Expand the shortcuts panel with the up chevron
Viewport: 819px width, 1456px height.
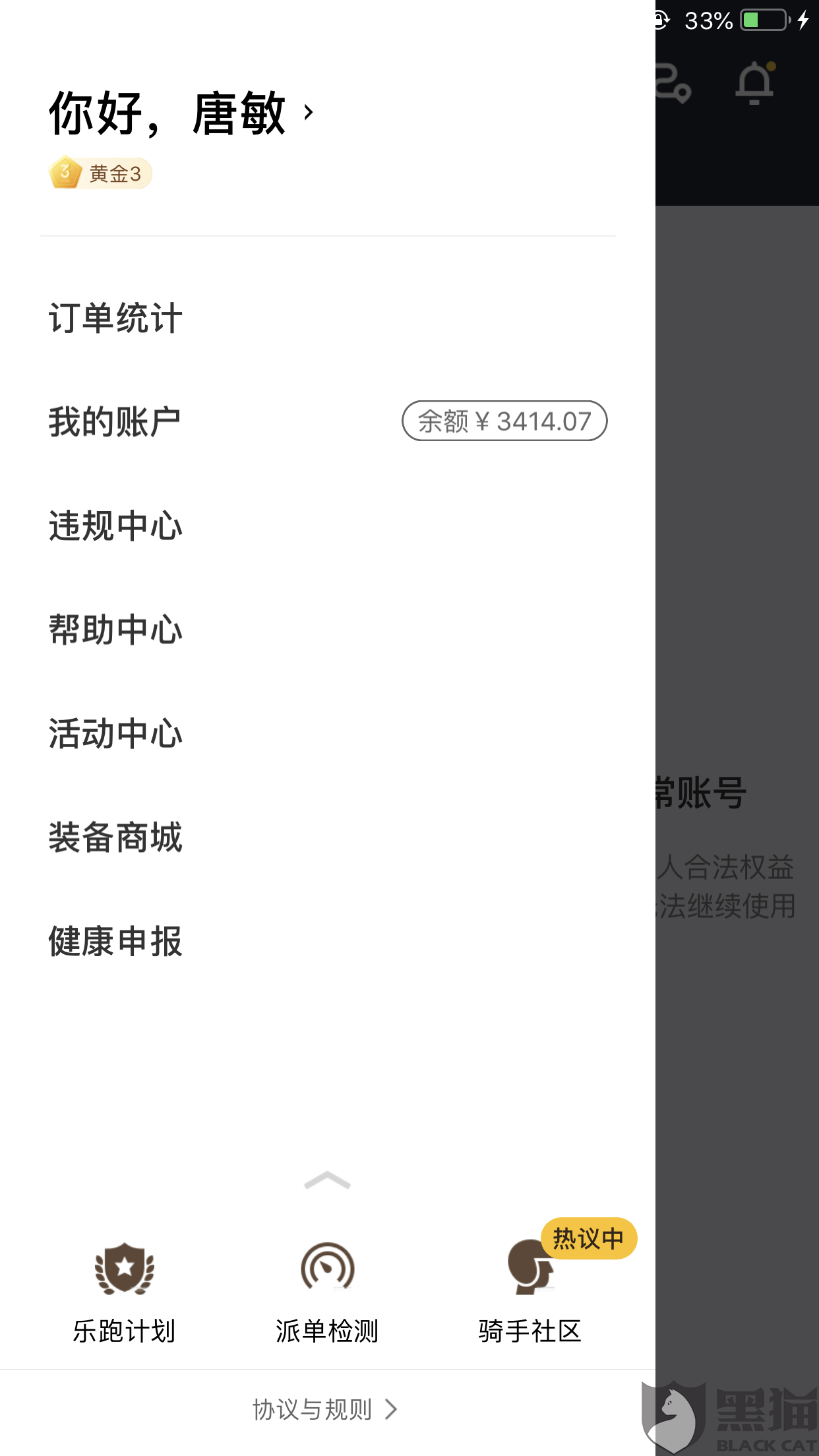tap(327, 1180)
